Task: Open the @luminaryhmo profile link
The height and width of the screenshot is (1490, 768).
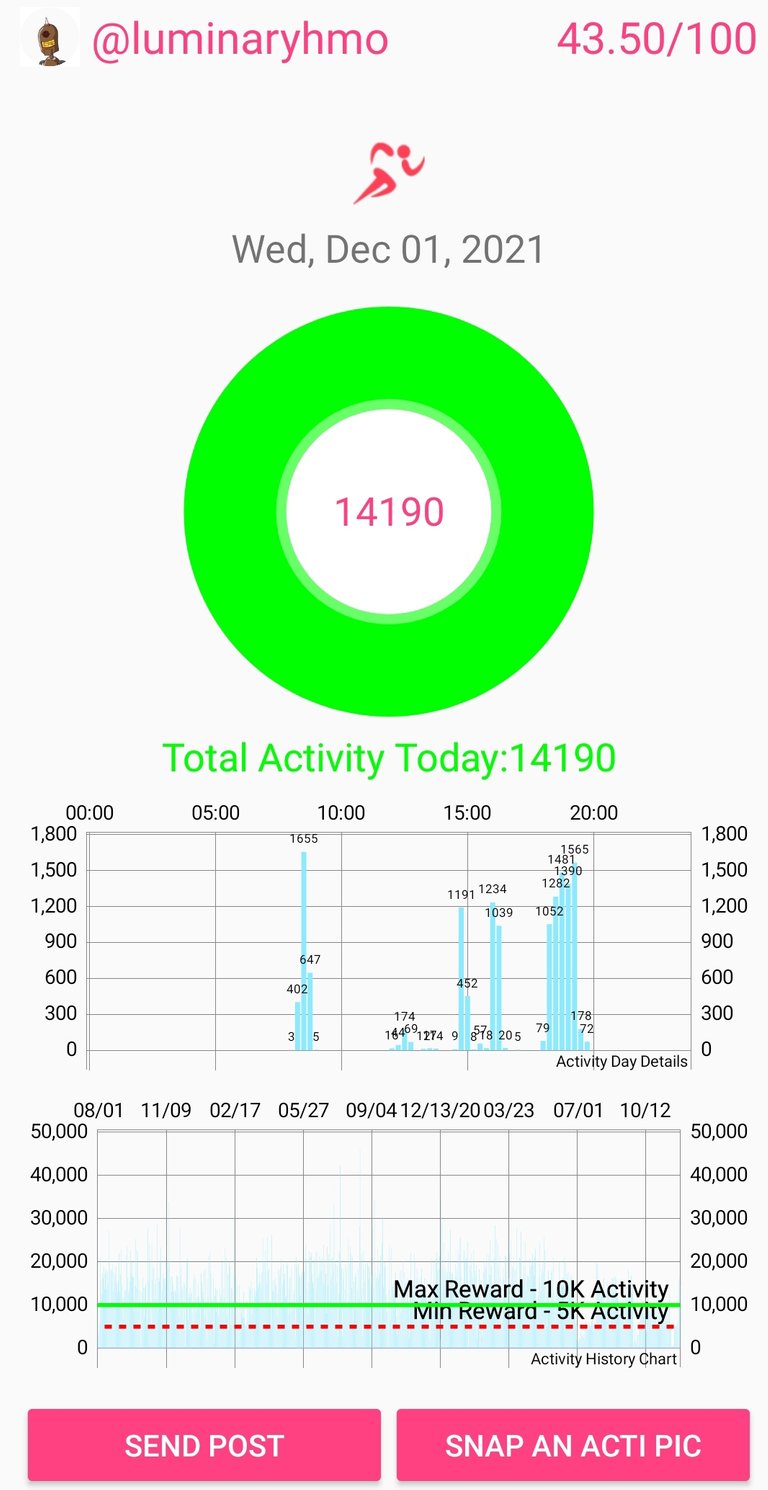Action: point(240,40)
